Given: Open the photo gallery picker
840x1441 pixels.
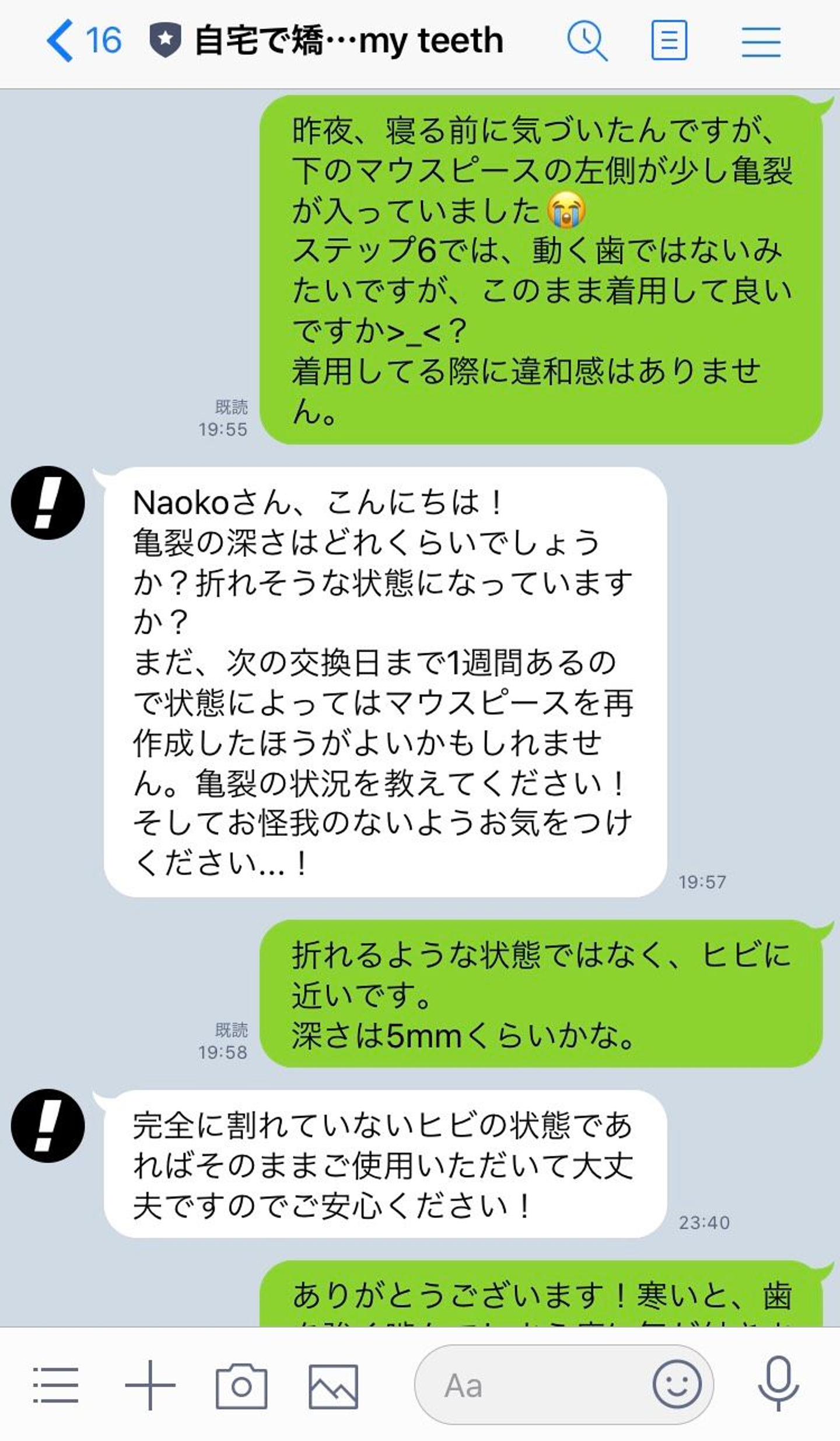Looking at the screenshot, I should point(333,1386).
